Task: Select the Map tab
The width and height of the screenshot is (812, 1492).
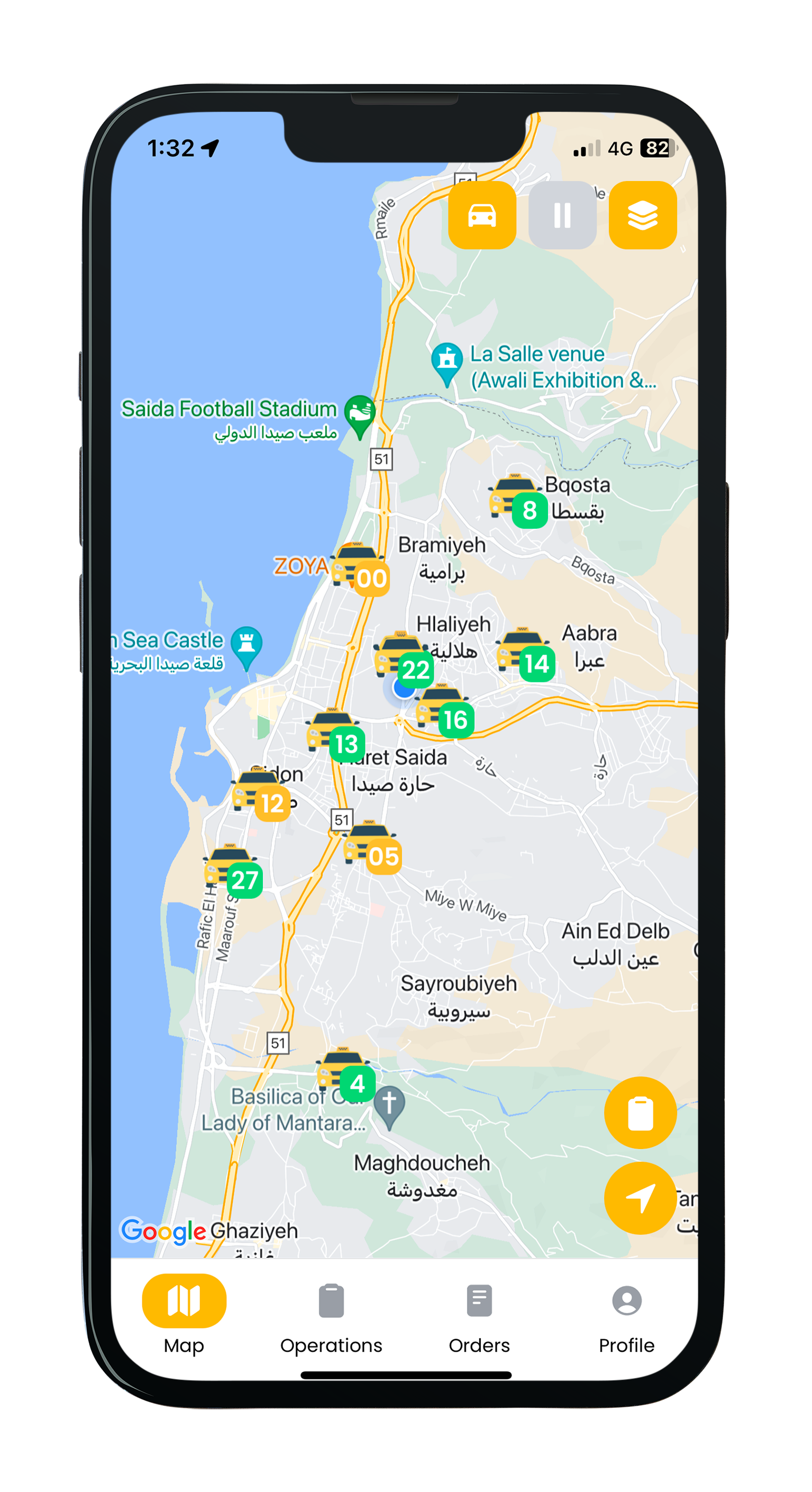Action: pos(184,1316)
